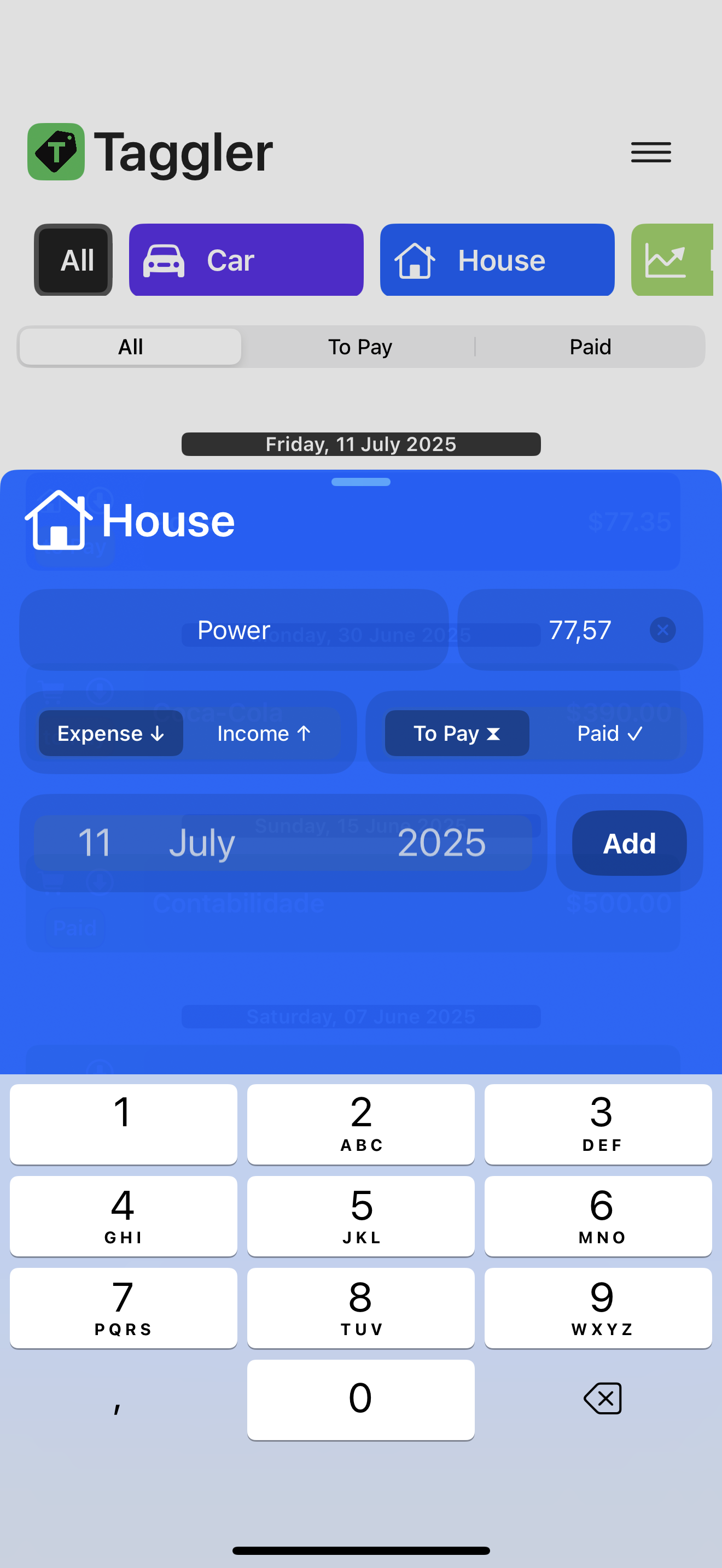Tap Add to save the entry
The width and height of the screenshot is (722, 1568).
click(629, 843)
